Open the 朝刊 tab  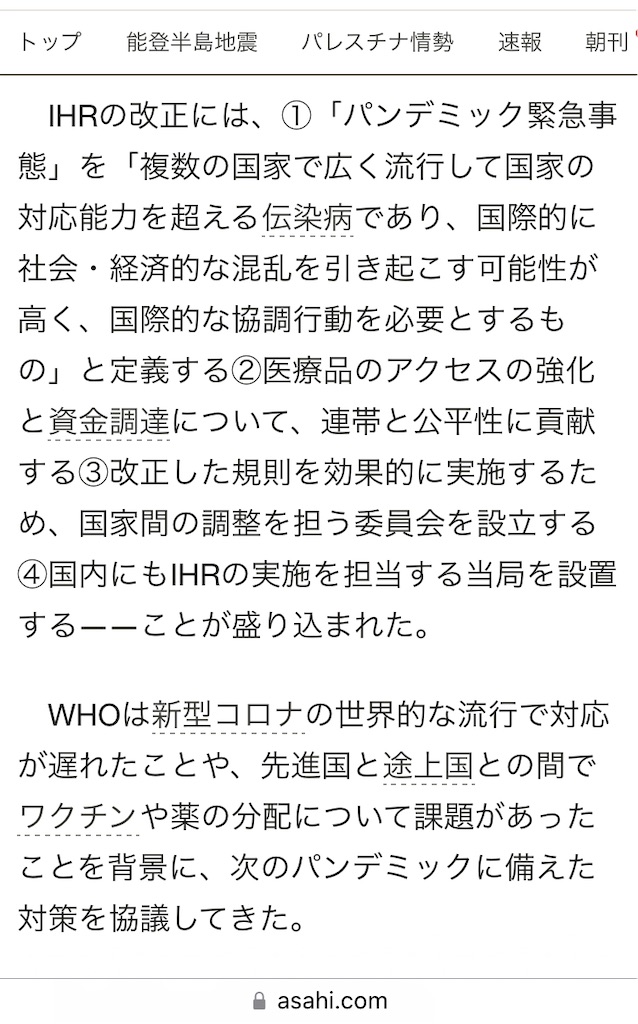click(607, 42)
